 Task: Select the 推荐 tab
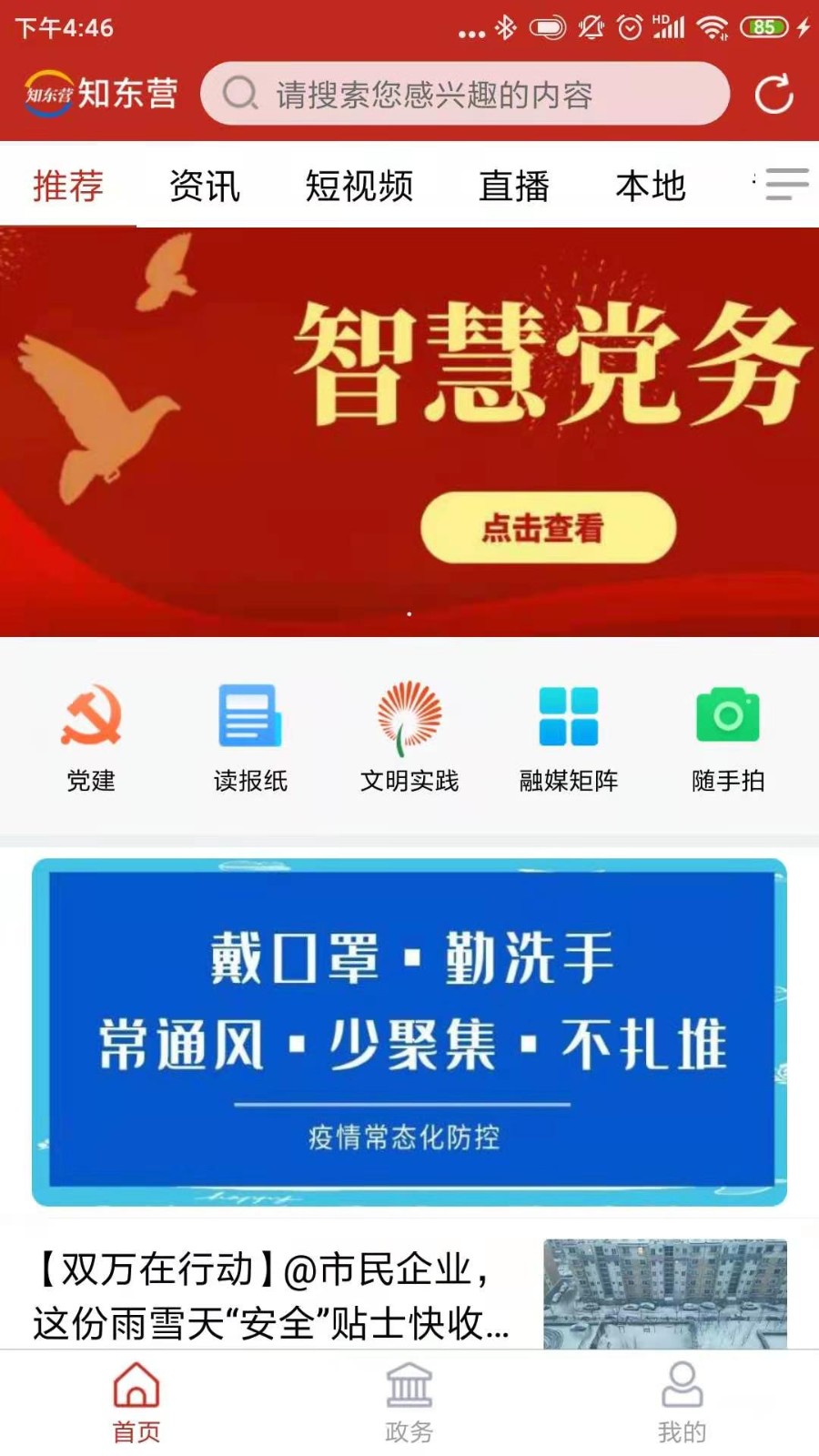pyautogui.click(x=68, y=187)
